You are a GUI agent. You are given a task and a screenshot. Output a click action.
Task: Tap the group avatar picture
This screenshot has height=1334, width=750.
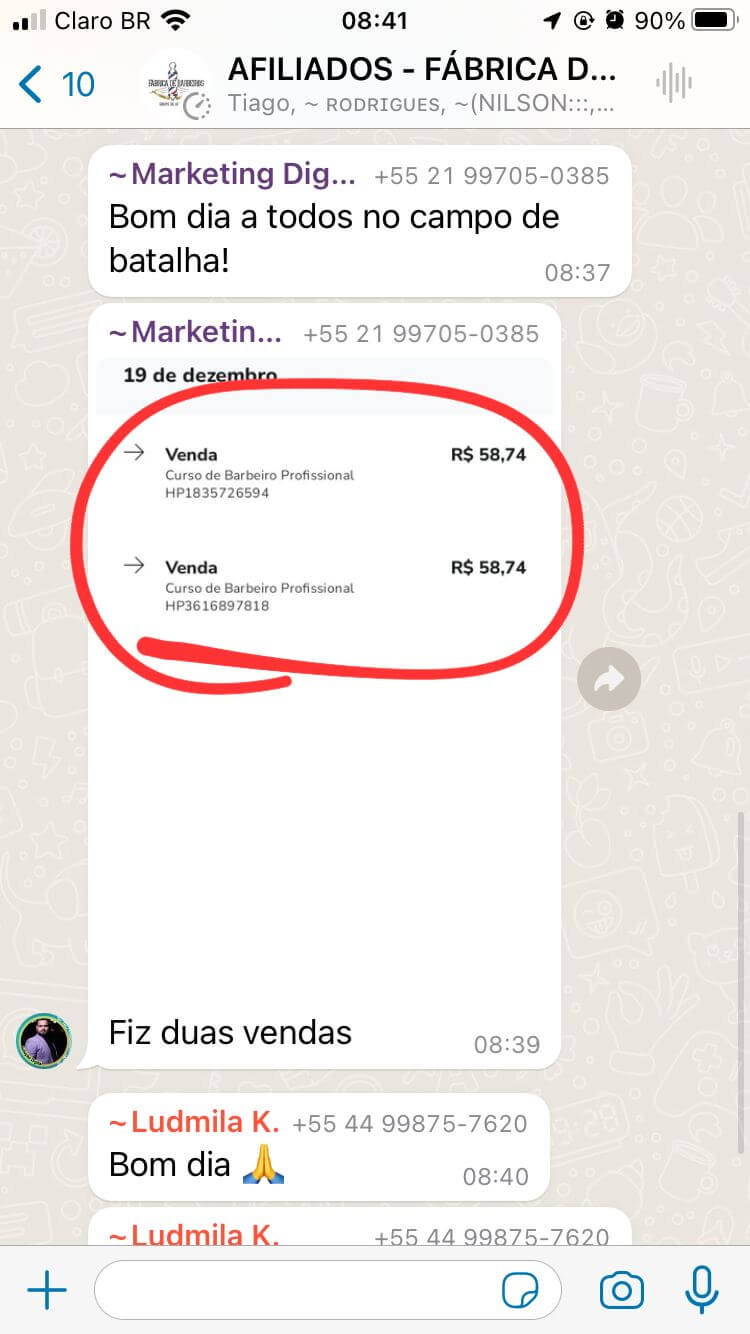(x=176, y=84)
